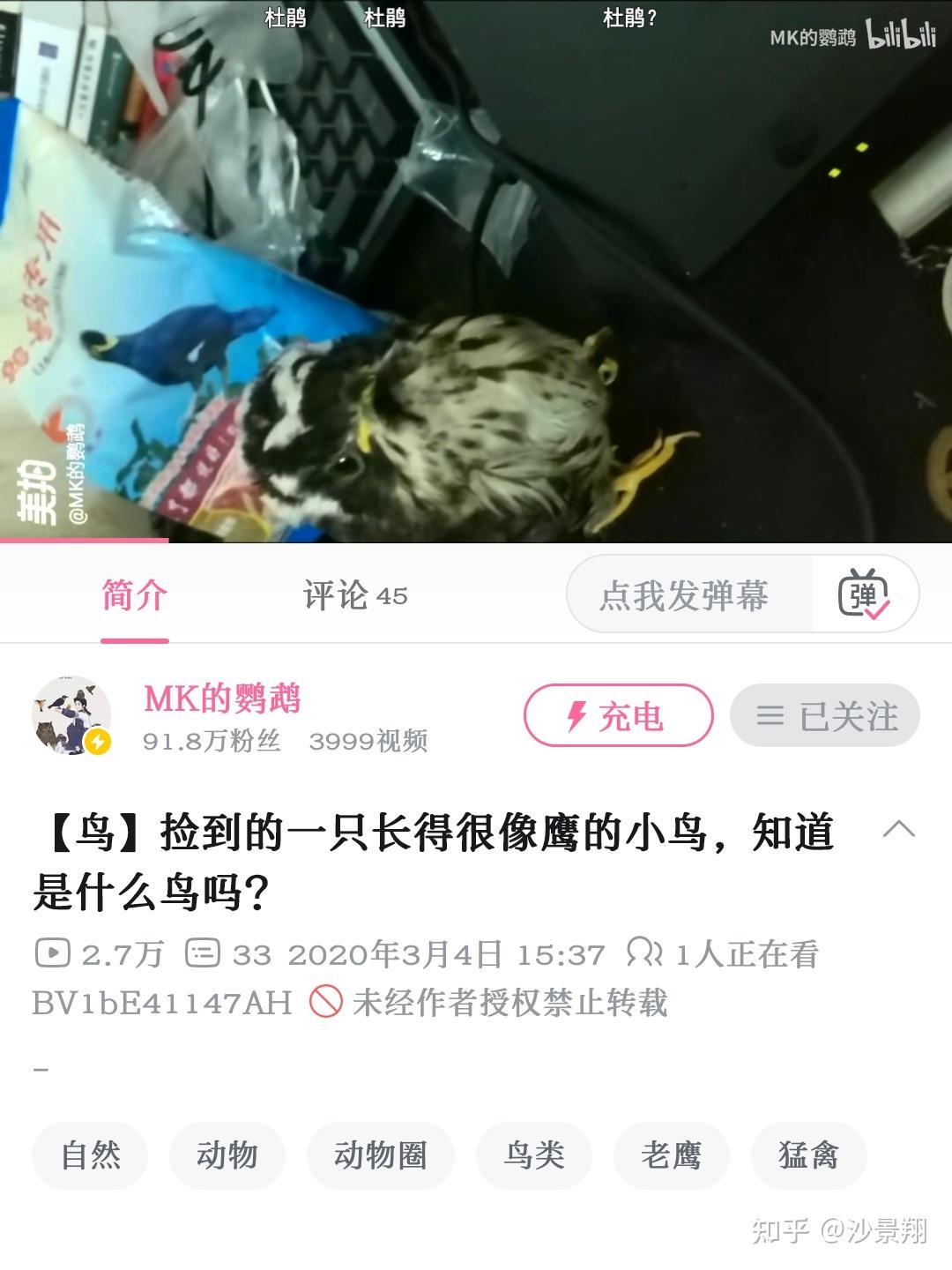Switch to the 评论 tab
The width and height of the screenshot is (952, 1270).
pos(354,596)
